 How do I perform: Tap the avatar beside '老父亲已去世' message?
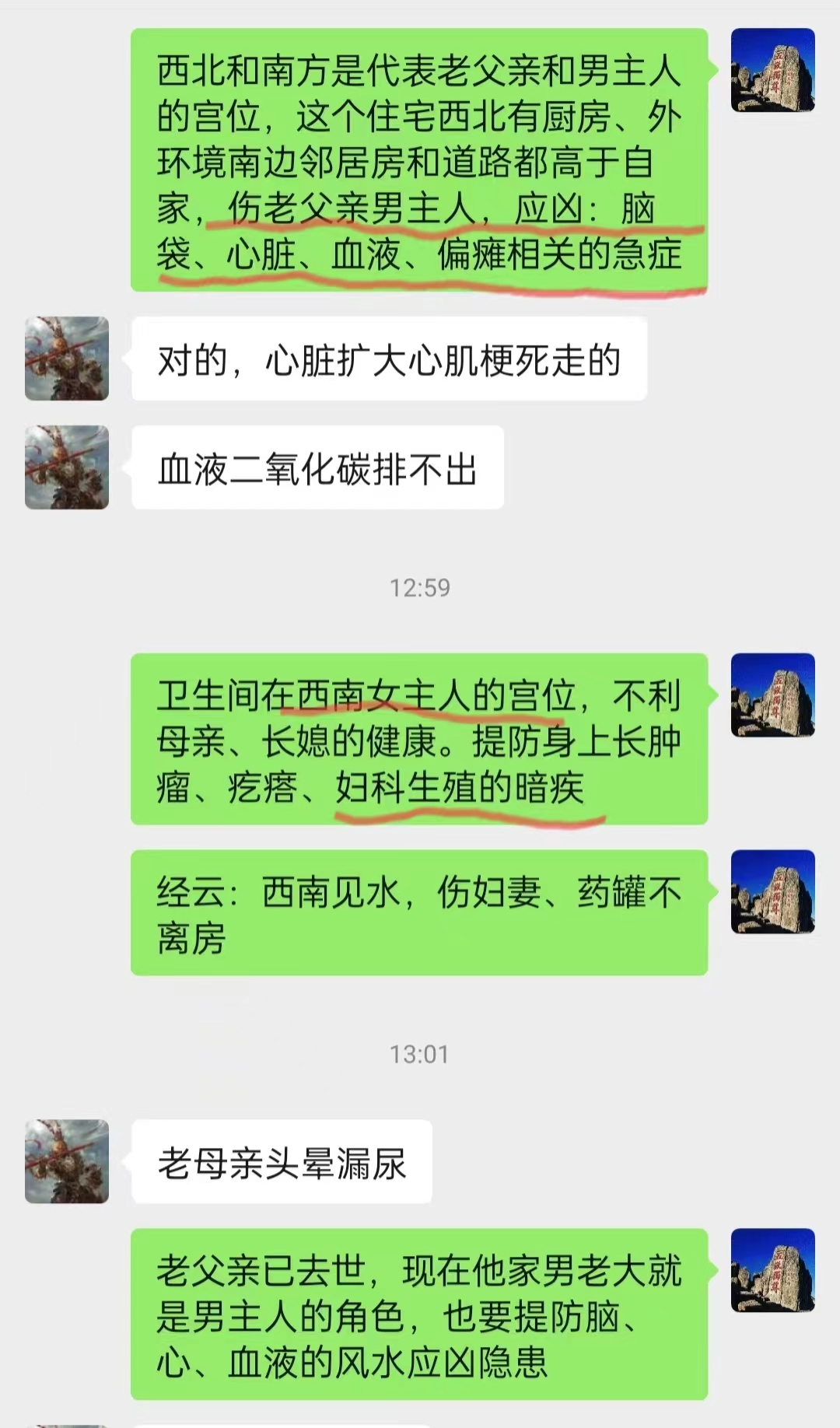(772, 1270)
